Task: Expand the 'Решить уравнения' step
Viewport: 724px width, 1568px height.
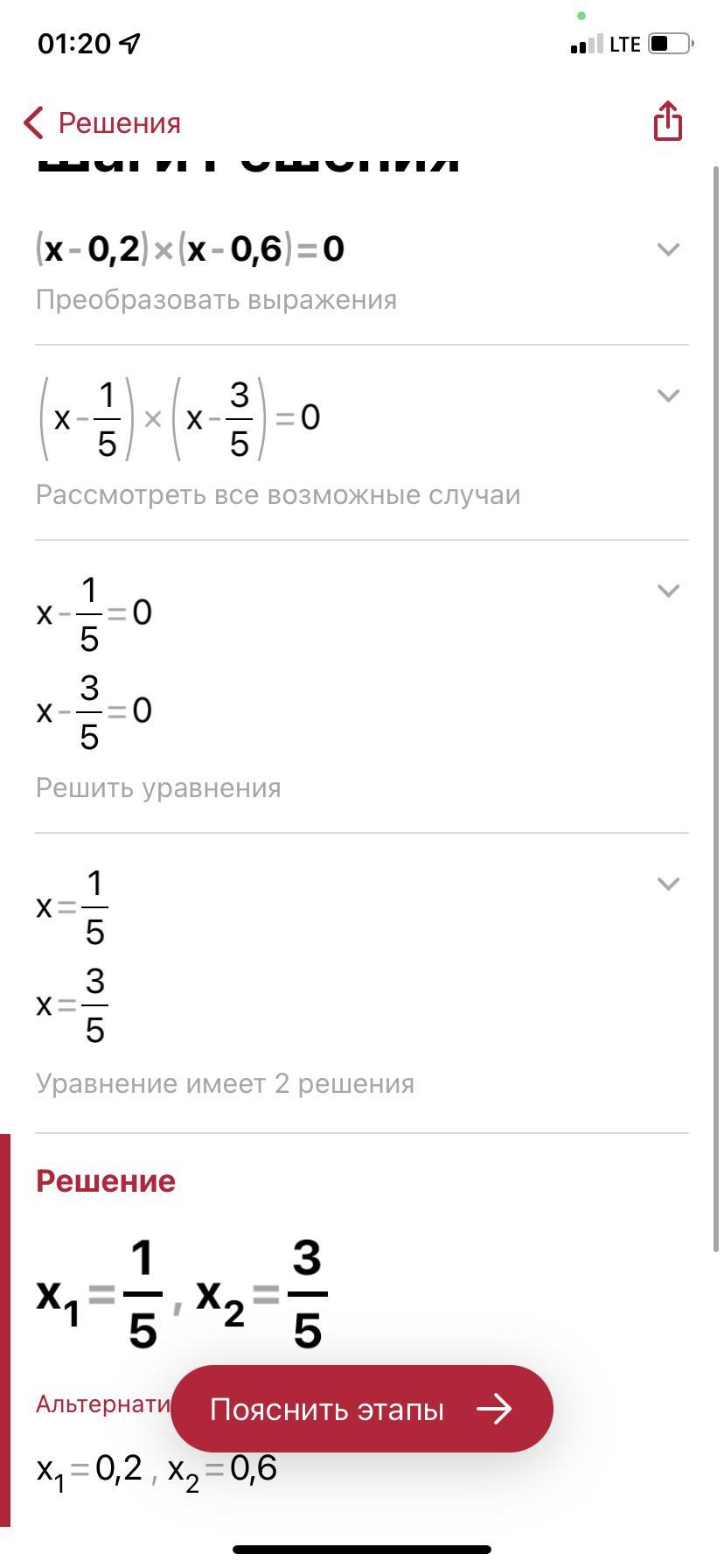Action: click(668, 591)
